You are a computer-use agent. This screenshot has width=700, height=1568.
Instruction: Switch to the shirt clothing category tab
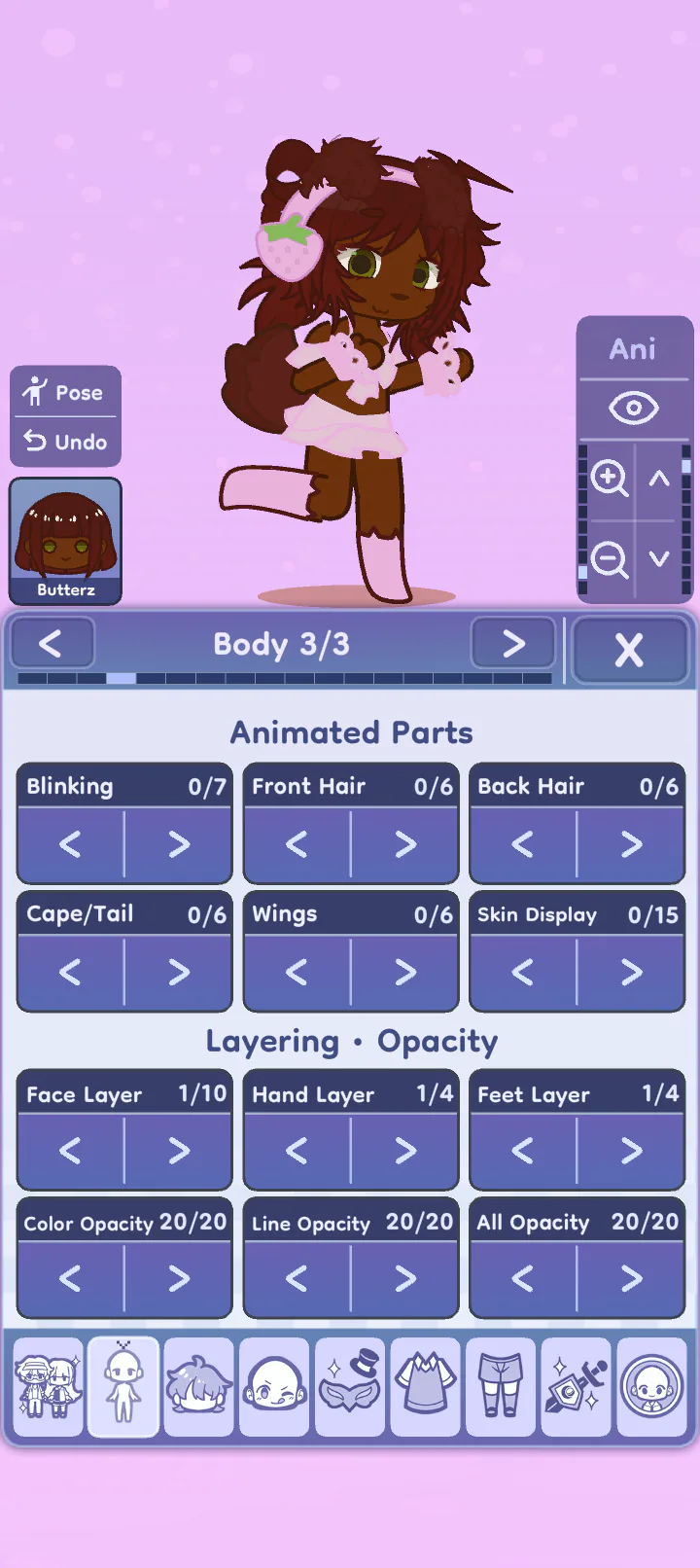pyautogui.click(x=425, y=1386)
